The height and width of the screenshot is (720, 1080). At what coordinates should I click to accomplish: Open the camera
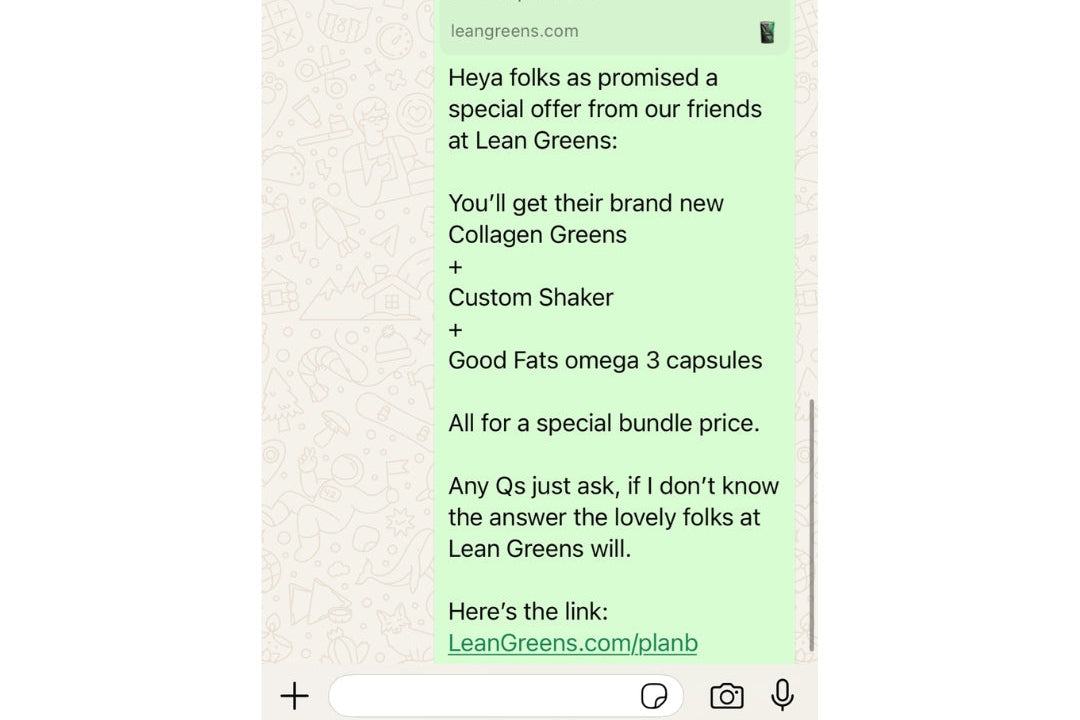[727, 696]
